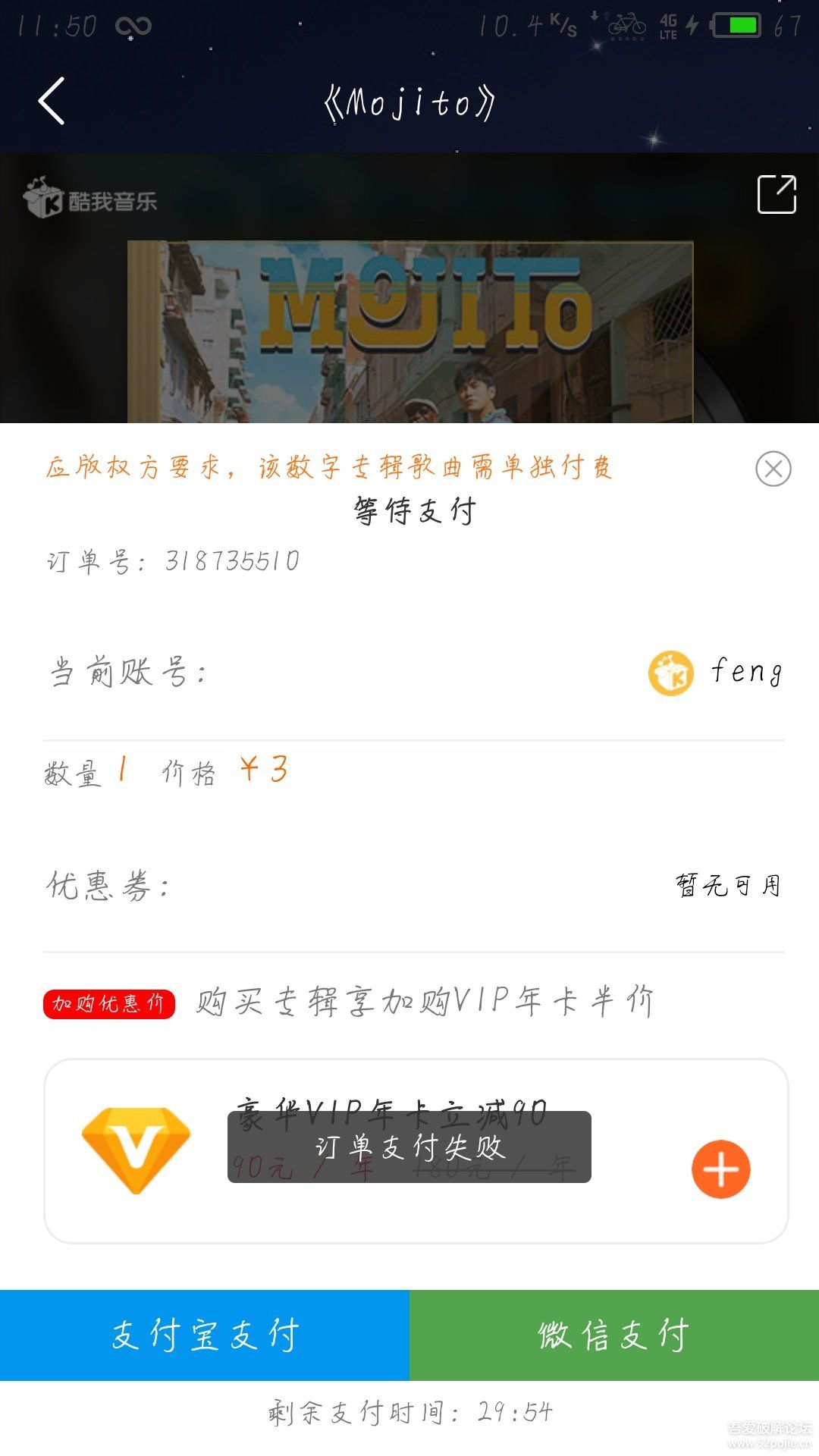Close the pending payment panel
Screen dimensions: 819x1456
point(773,469)
